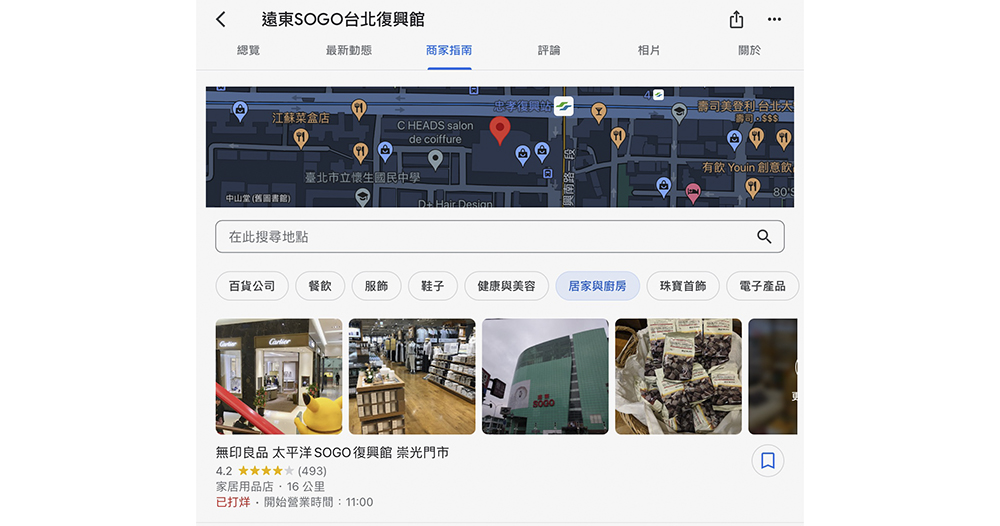Select the 餐飲 filter chip
Viewport: 1000px width, 526px height.
point(320,286)
